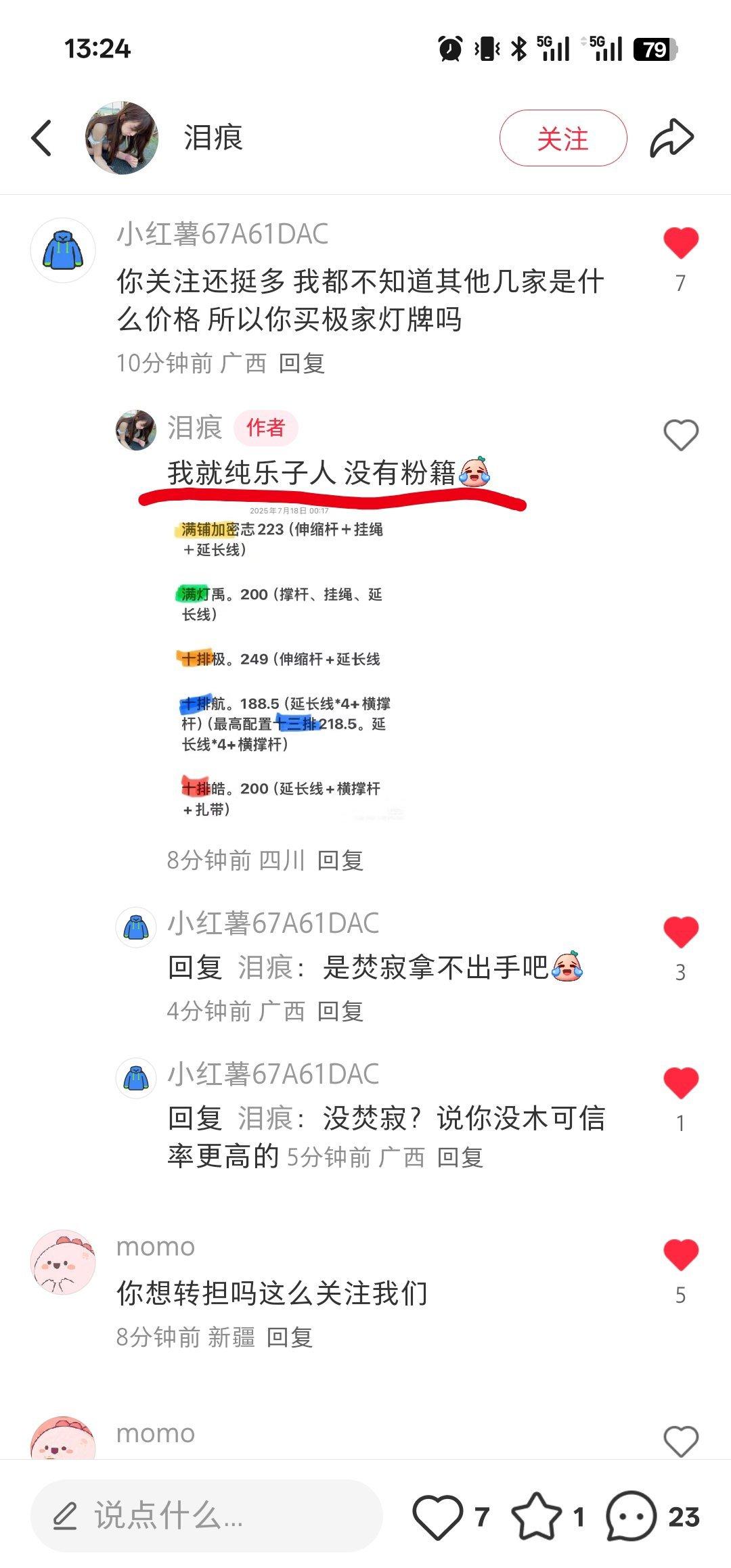
Task: Reply to momo's 8分钟前 新疆 comment
Action: 290,1337
